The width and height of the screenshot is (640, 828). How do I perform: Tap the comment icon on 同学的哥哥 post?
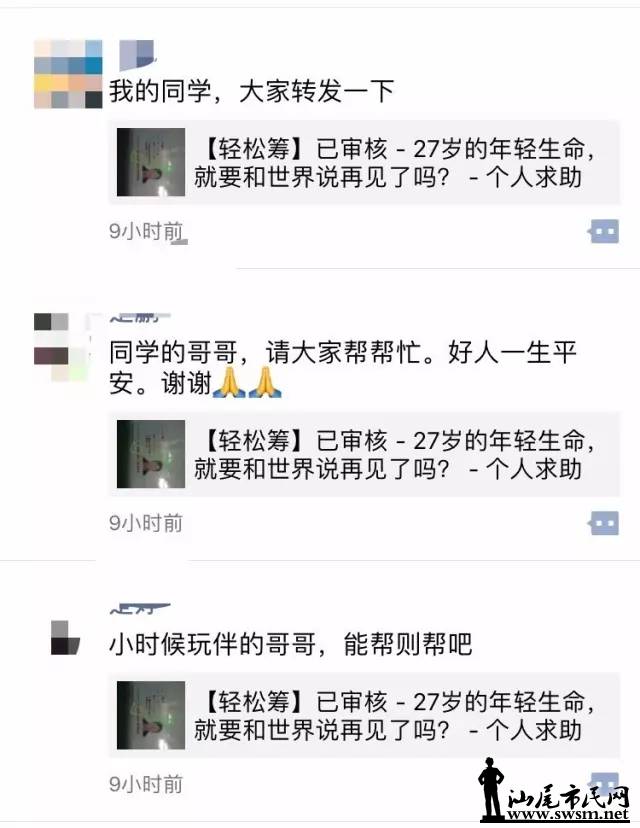(x=603, y=522)
